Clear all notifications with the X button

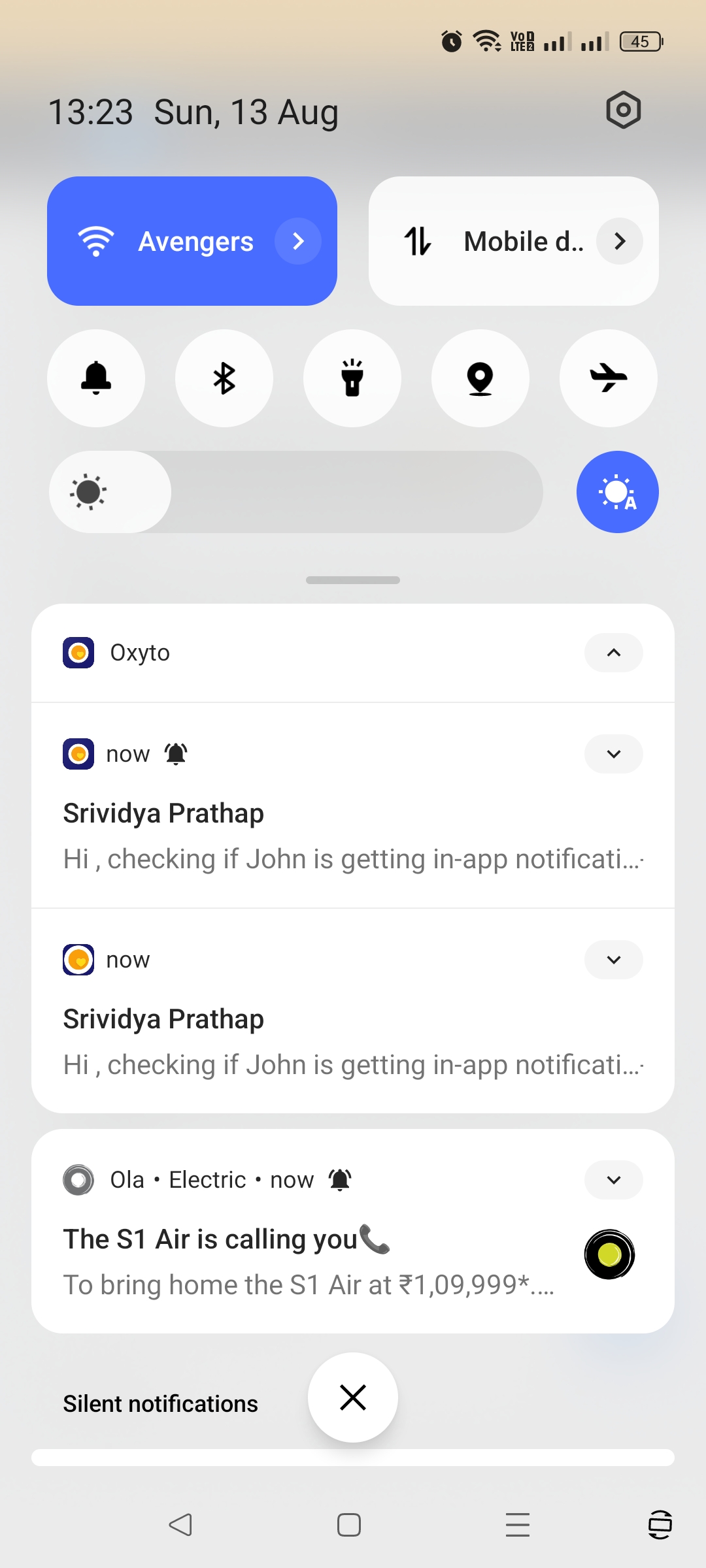tap(353, 1397)
